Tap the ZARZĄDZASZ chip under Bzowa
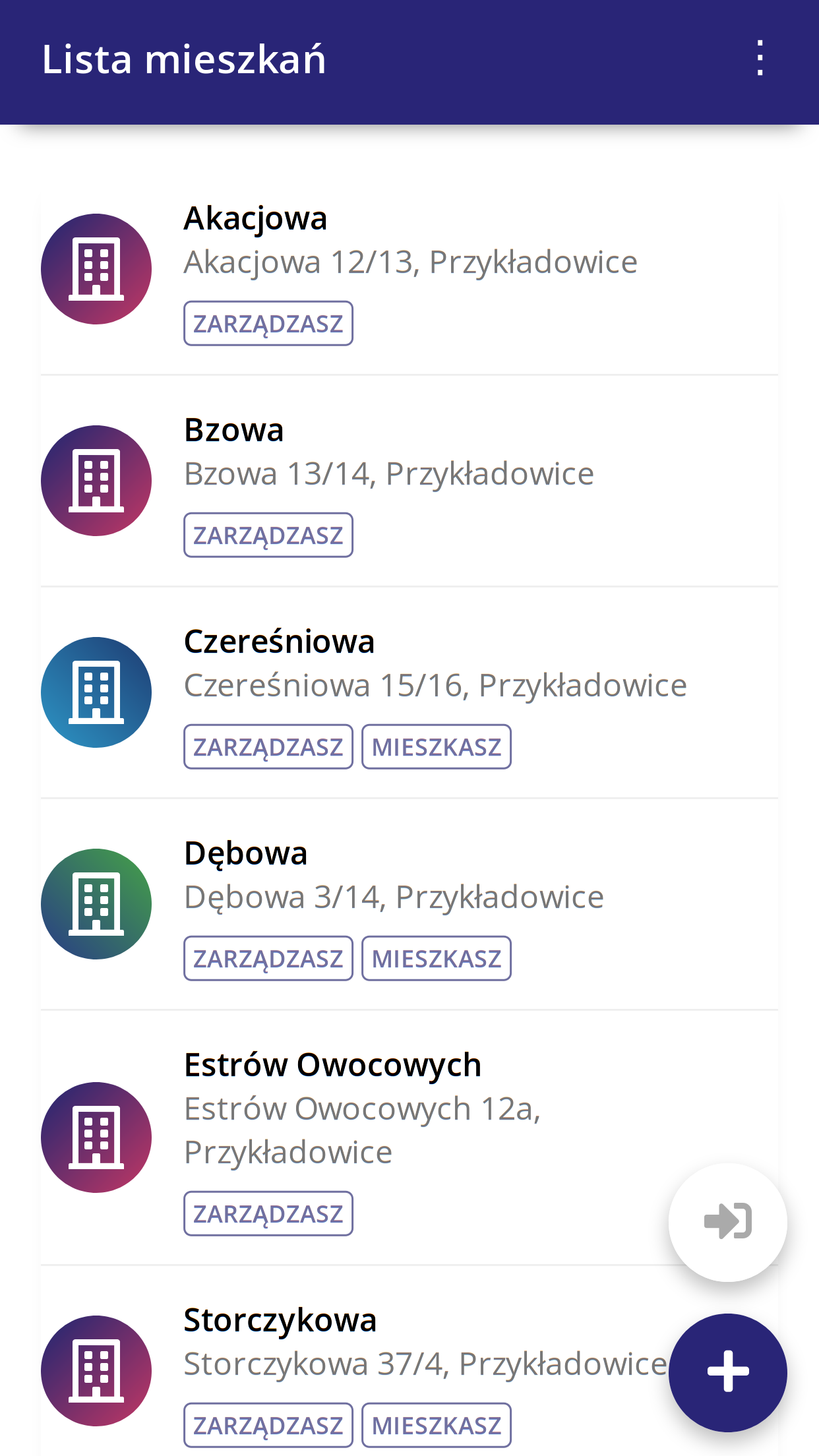Viewport: 819px width, 1456px height. tap(268, 534)
